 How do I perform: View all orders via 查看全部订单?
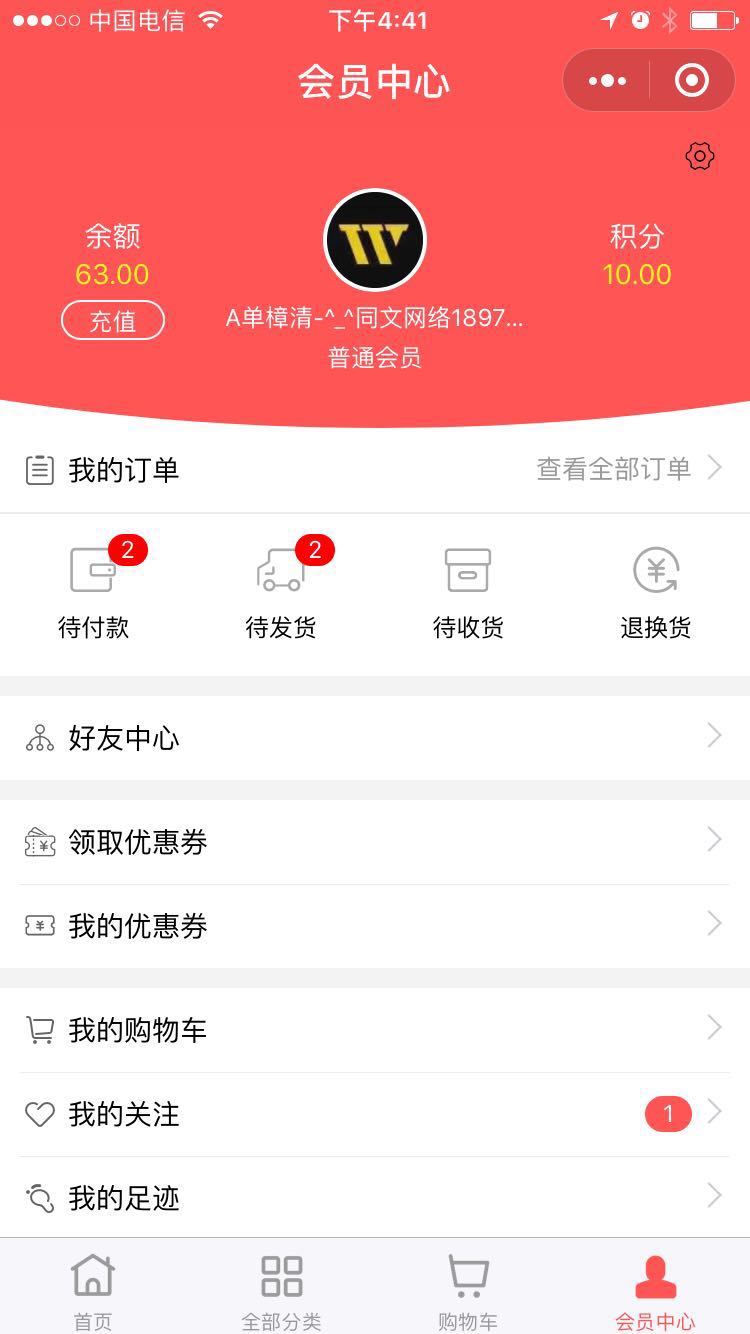[x=628, y=469]
